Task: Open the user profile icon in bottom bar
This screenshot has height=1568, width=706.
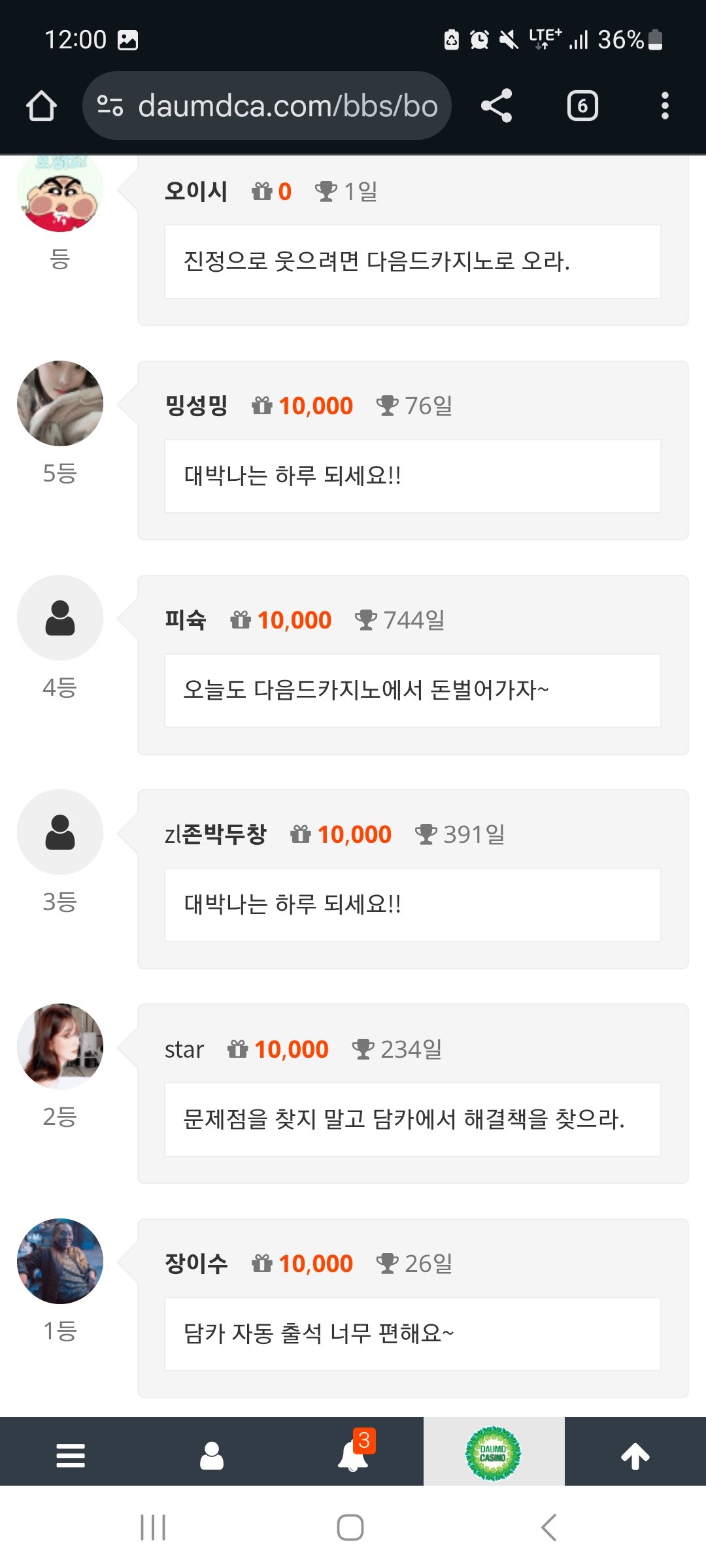Action: (x=212, y=1456)
